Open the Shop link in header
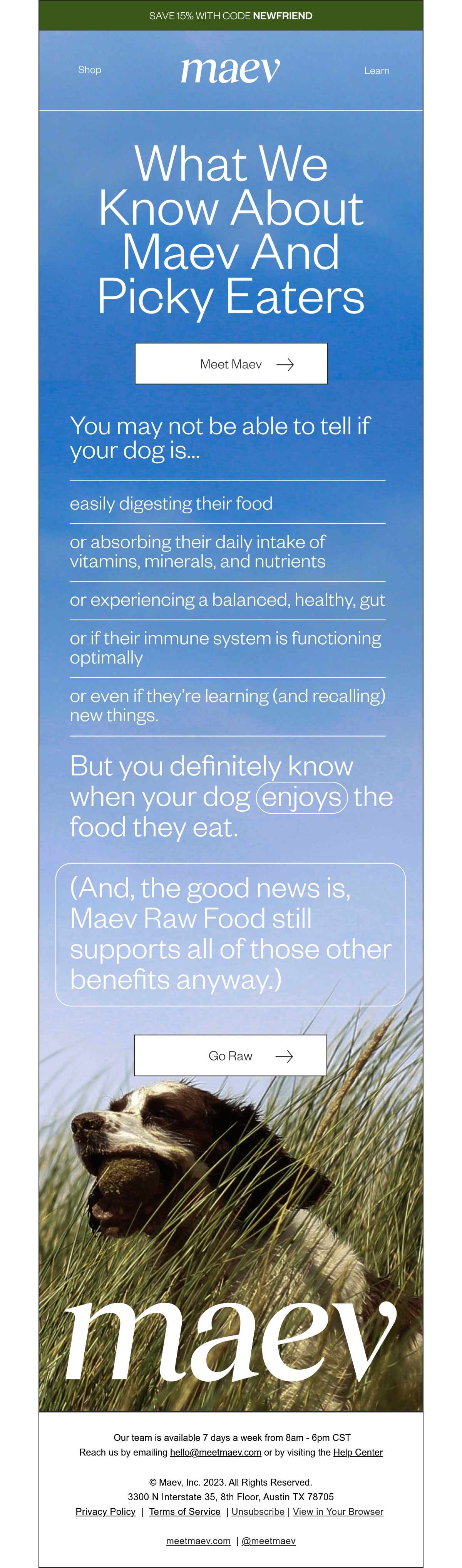462x1568 pixels. tap(89, 70)
